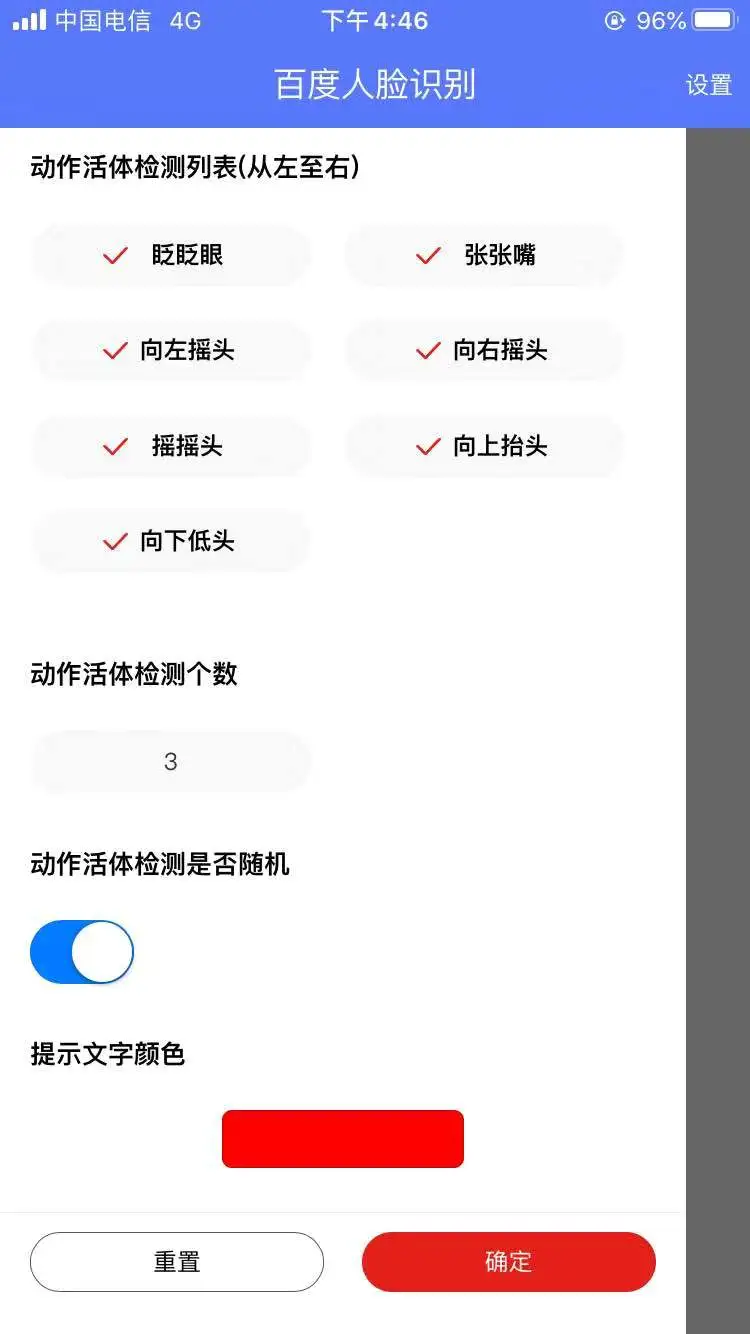Pick the red 提示文字颜色 swatch
The width and height of the screenshot is (750, 1334).
pyautogui.click(x=343, y=1138)
